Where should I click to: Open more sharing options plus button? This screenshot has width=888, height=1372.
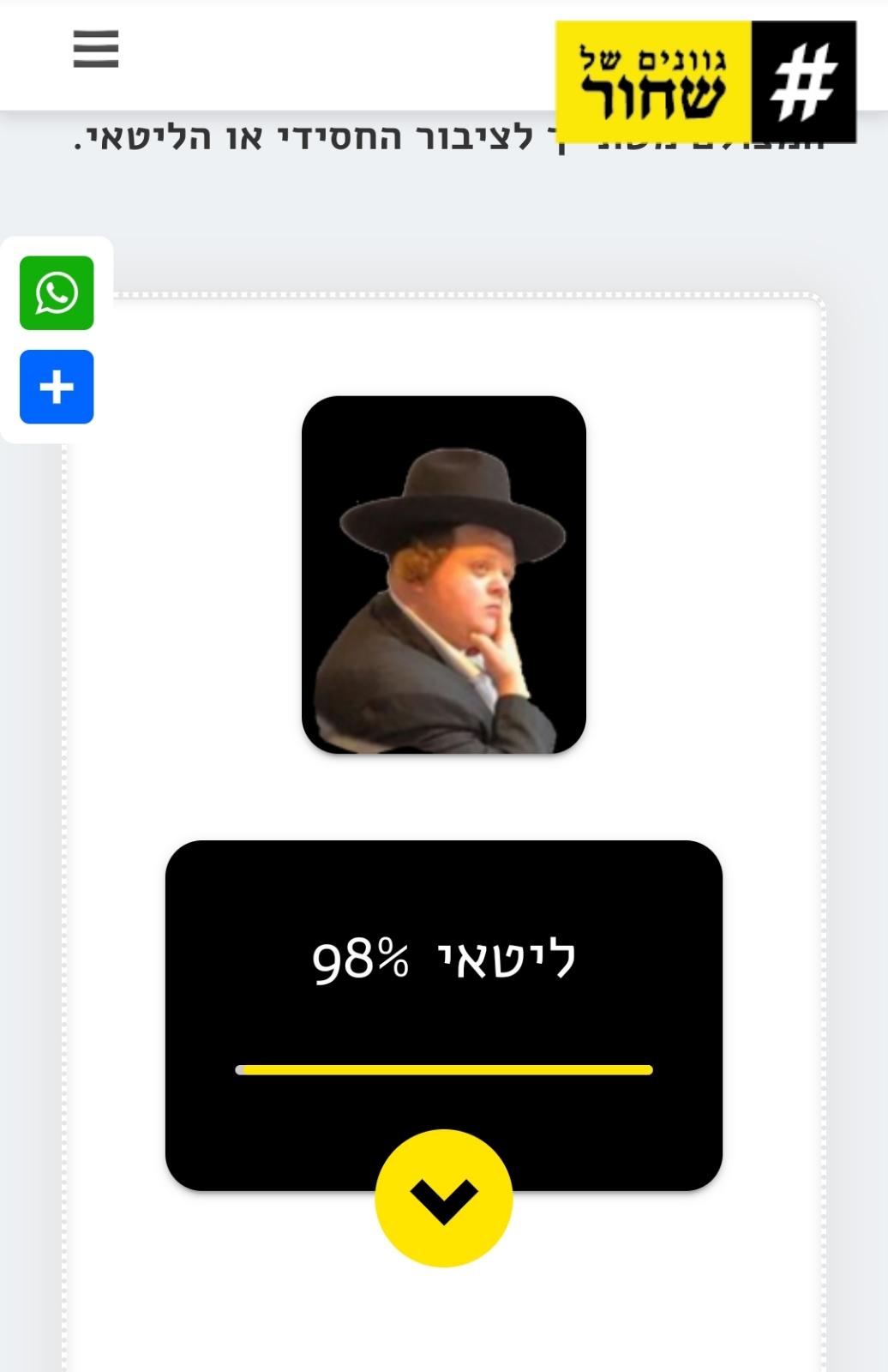tap(57, 387)
